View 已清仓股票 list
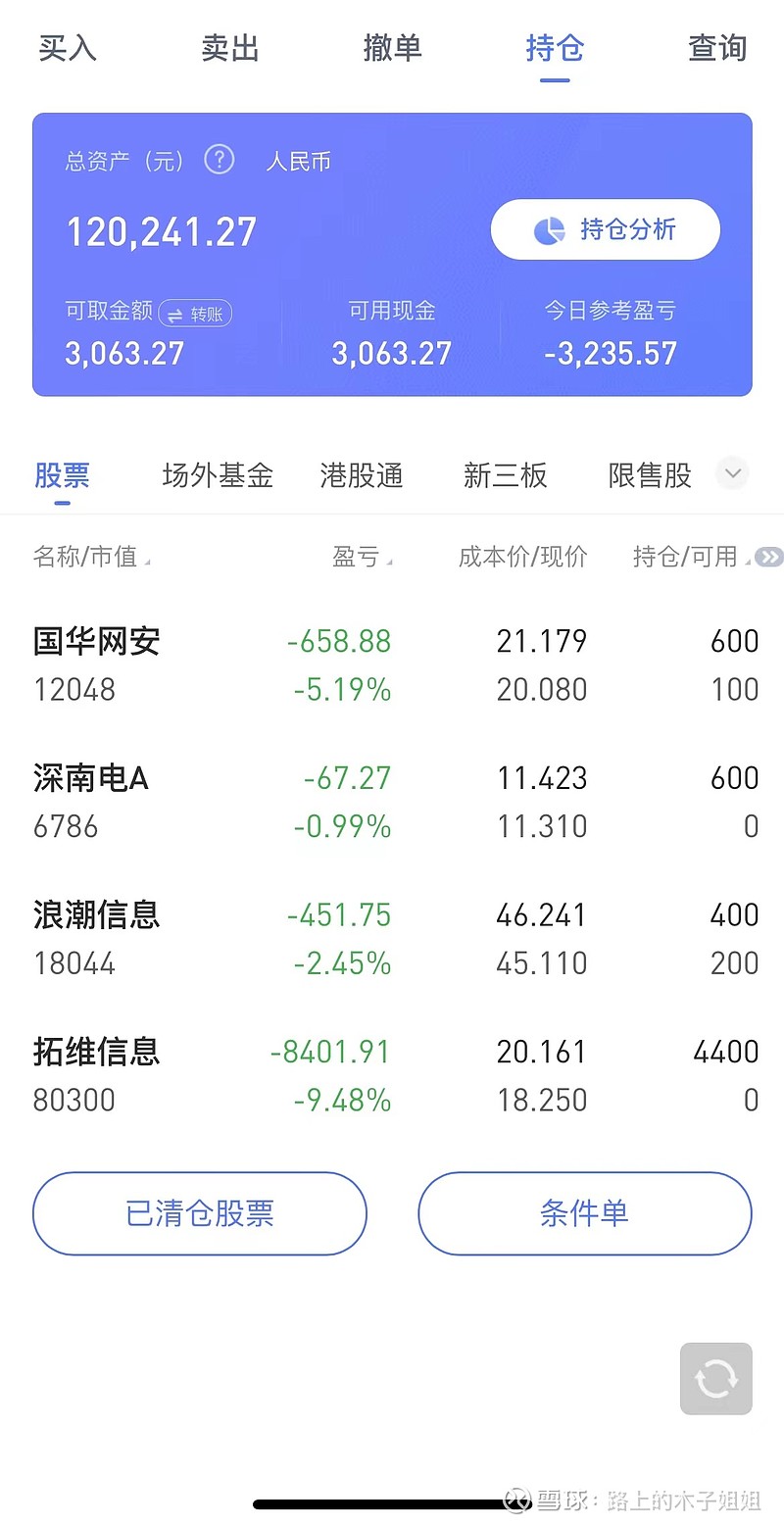Viewport: 784px width, 1525px height. coord(200,1213)
